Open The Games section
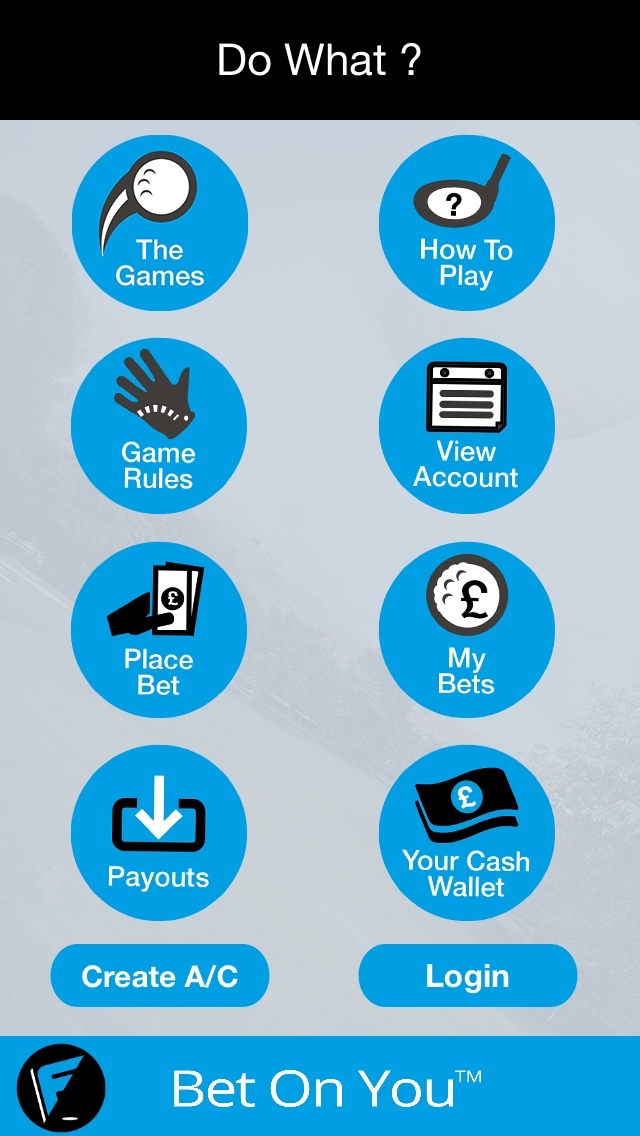This screenshot has height=1136, width=640. coord(159,222)
